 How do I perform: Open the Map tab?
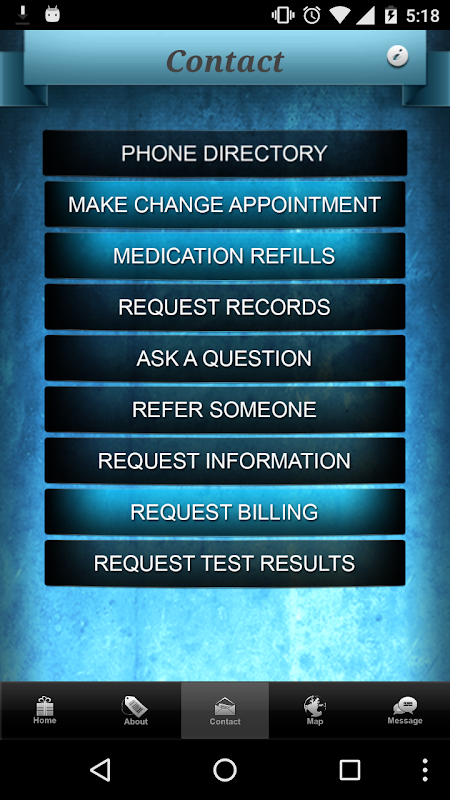click(315, 710)
